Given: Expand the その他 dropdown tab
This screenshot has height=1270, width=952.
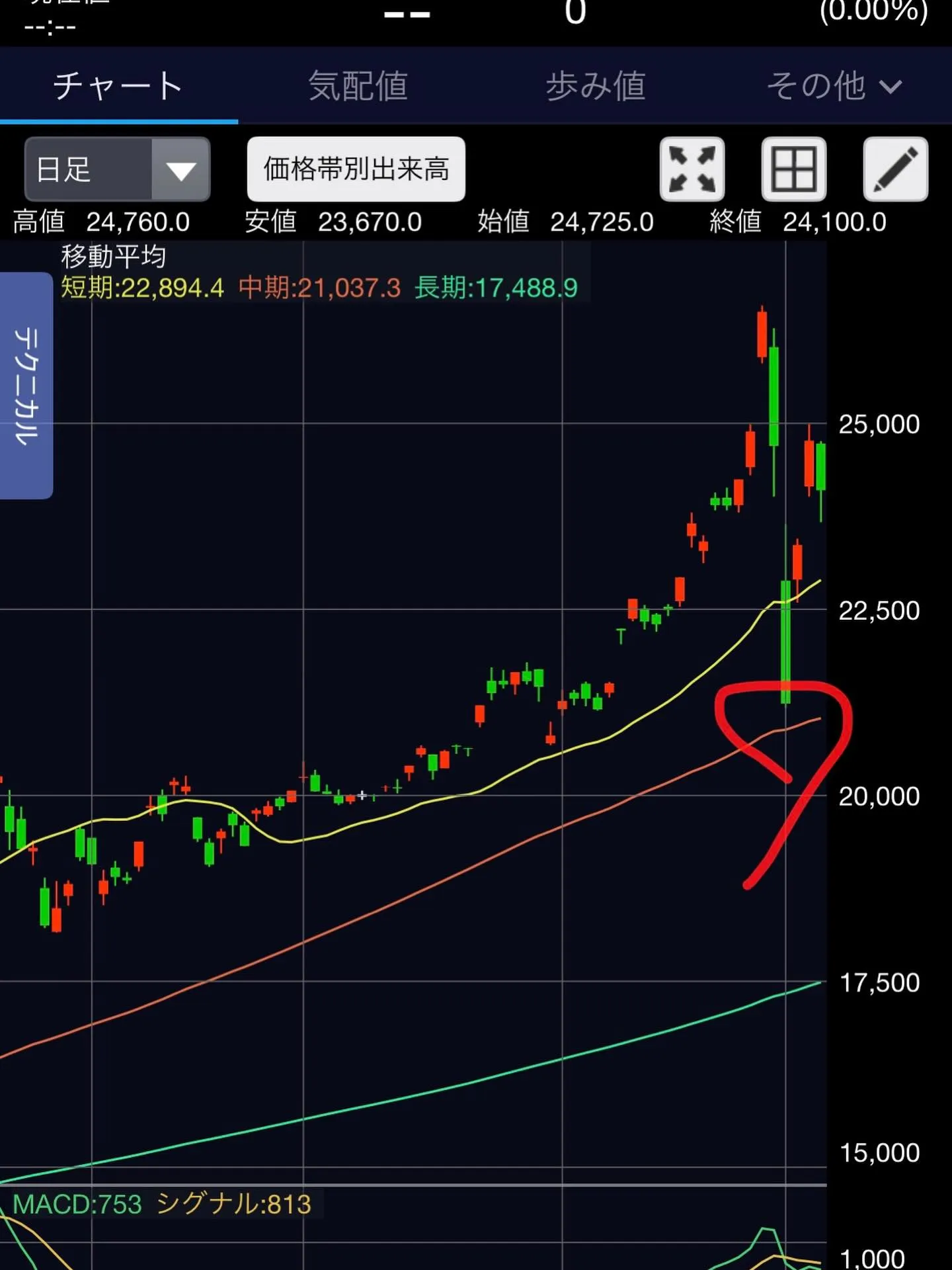Looking at the screenshot, I should [834, 87].
